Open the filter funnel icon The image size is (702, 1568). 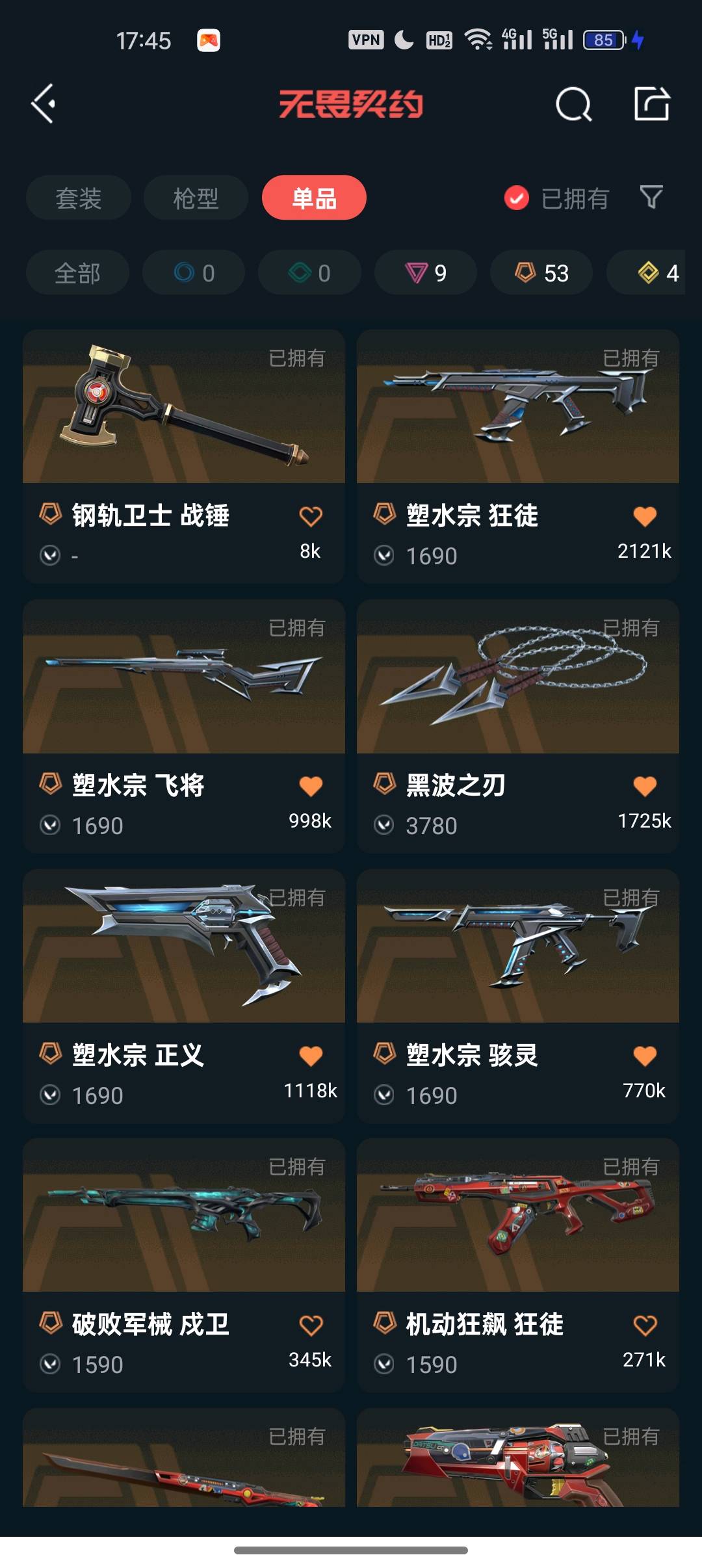click(651, 197)
